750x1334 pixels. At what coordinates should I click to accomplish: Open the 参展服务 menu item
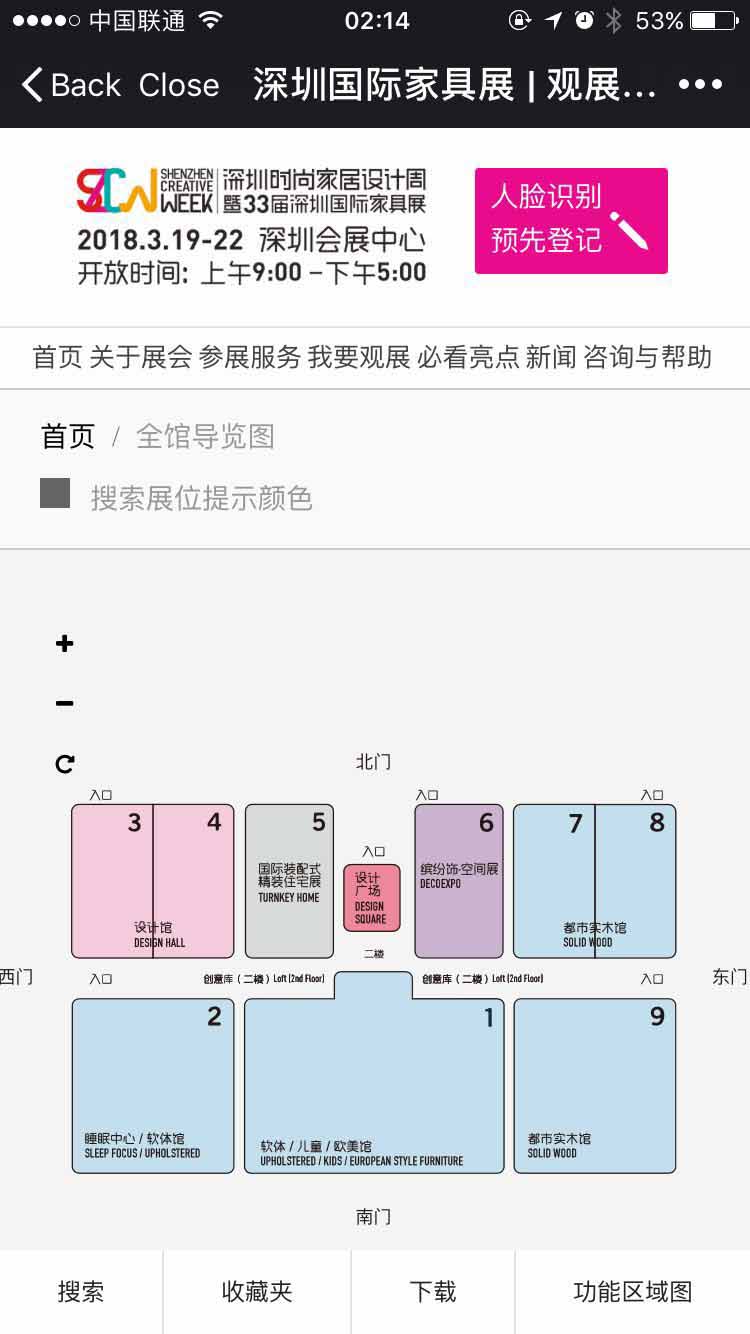(x=249, y=357)
